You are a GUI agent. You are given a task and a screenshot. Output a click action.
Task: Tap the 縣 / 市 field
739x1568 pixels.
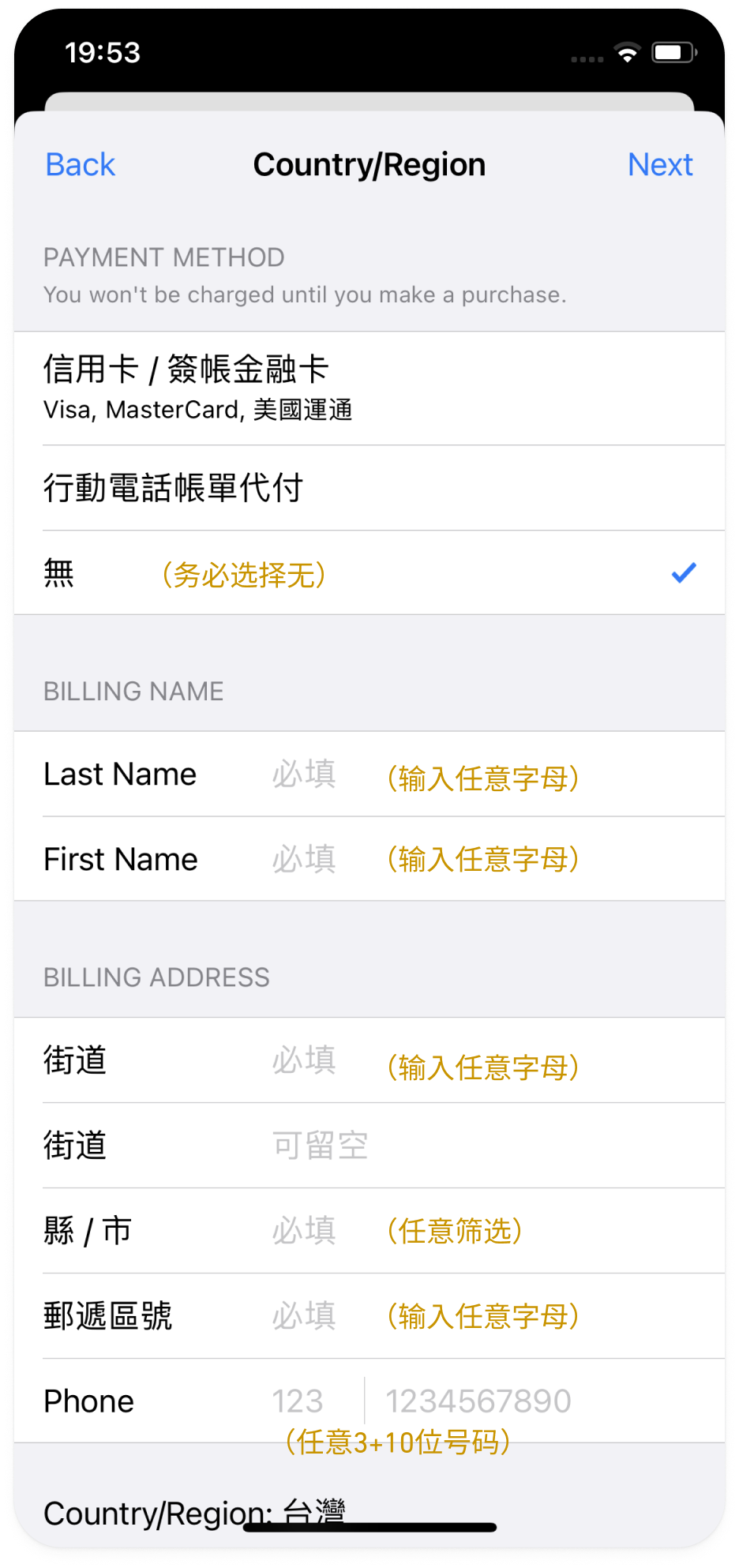point(304,1230)
